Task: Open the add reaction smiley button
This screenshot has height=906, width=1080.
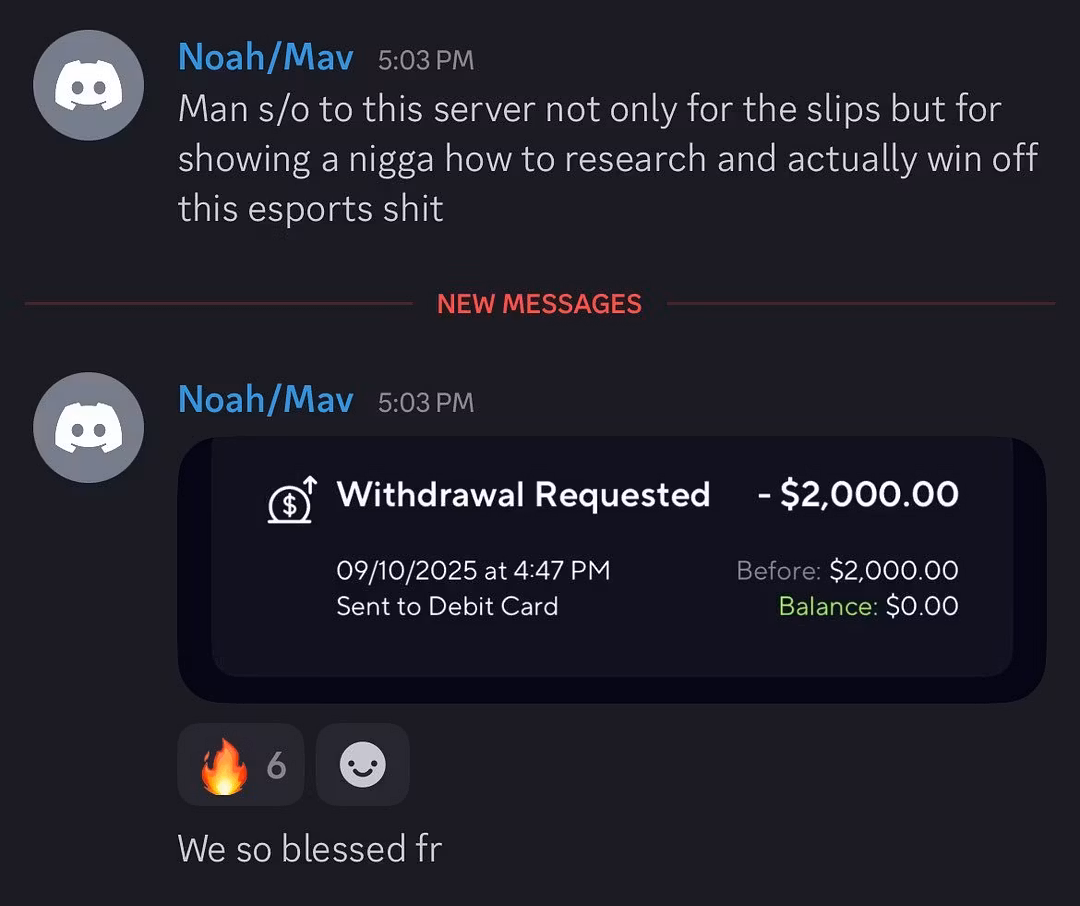Action: pos(362,765)
